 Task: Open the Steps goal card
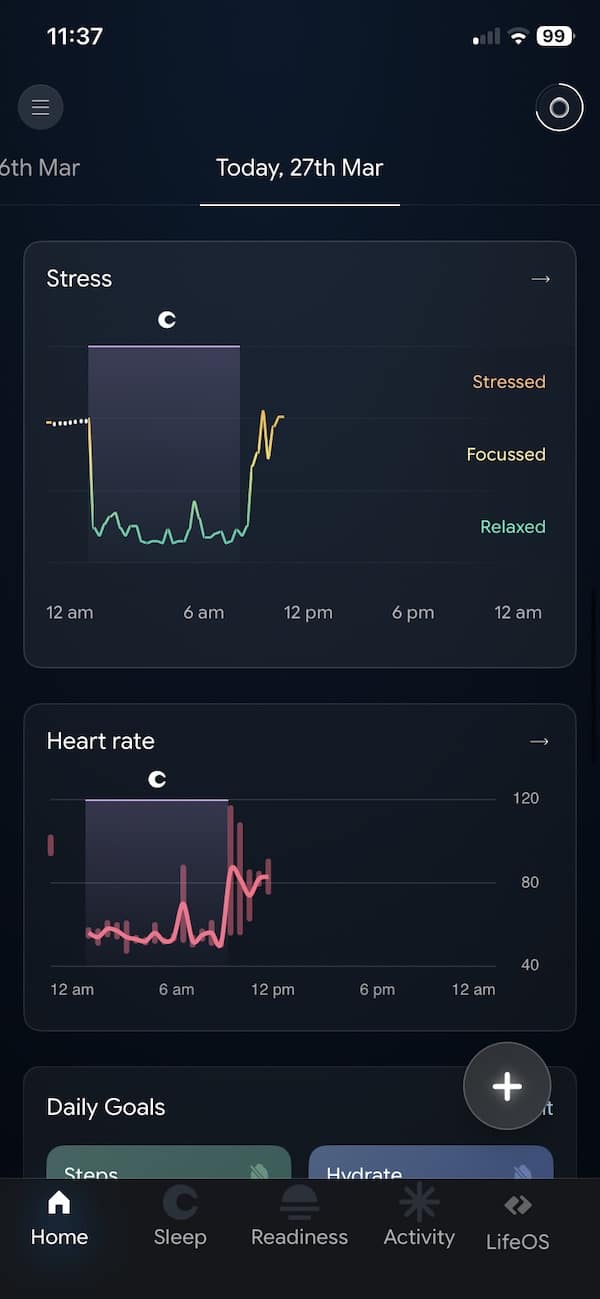tap(168, 1164)
